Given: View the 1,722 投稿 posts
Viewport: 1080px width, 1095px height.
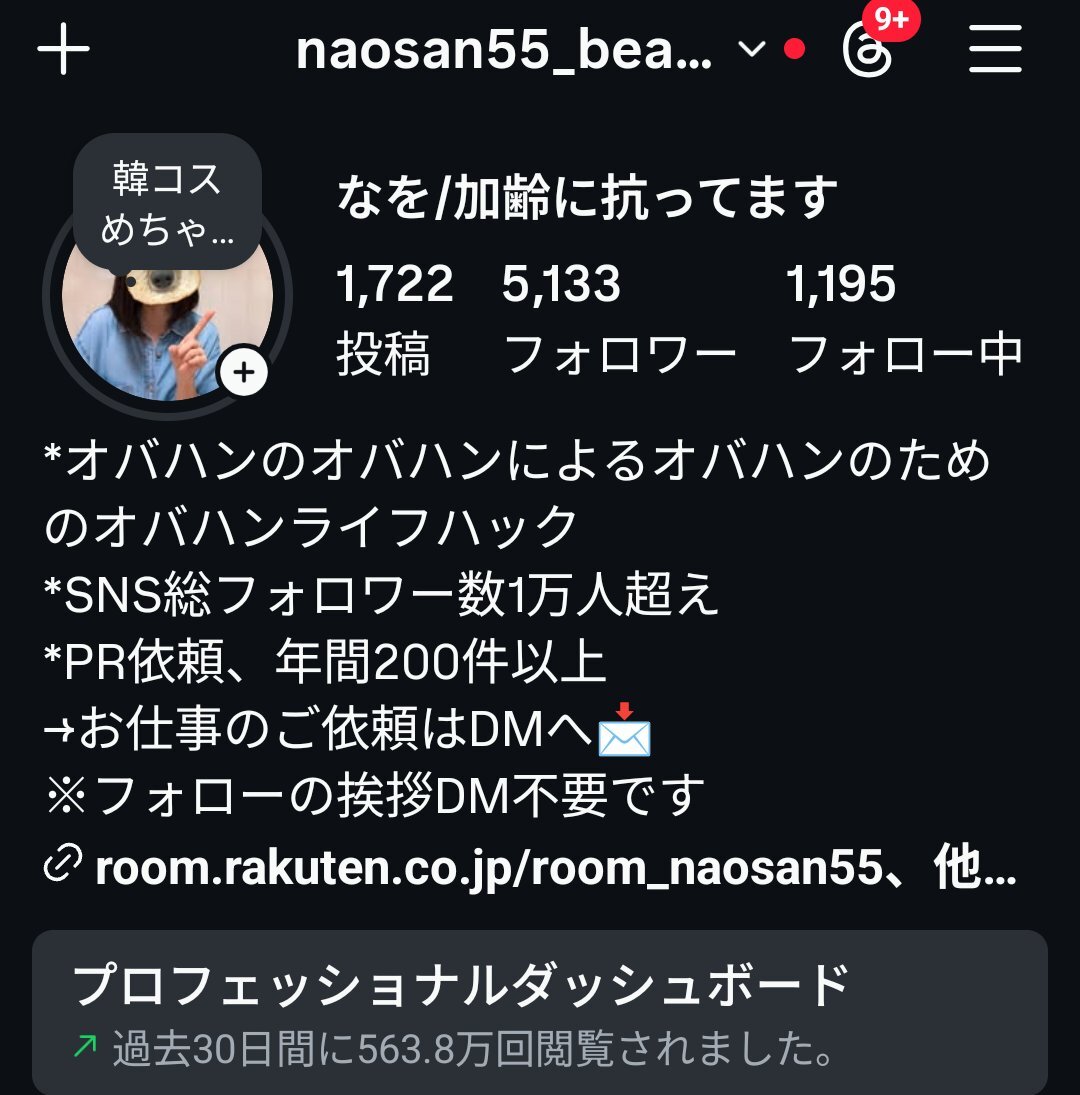Looking at the screenshot, I should (x=393, y=320).
